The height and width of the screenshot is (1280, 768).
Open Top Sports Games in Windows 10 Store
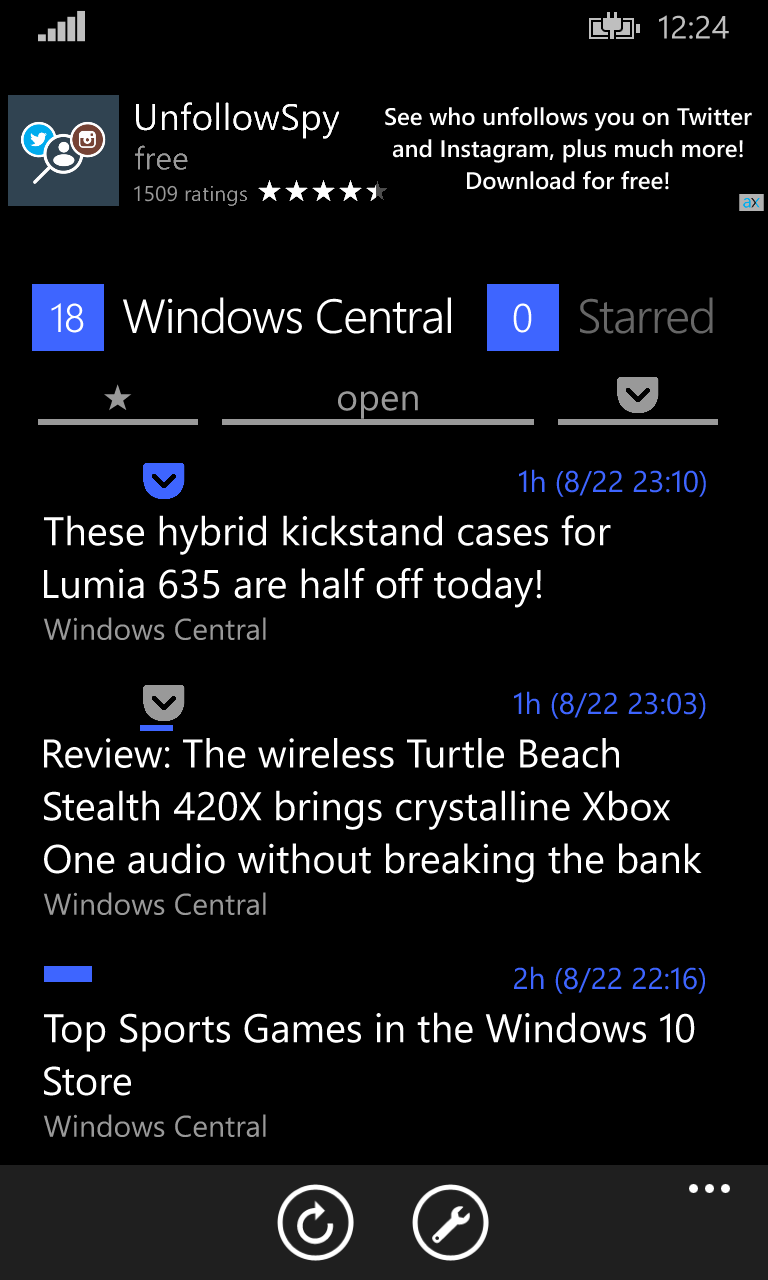coord(368,1054)
